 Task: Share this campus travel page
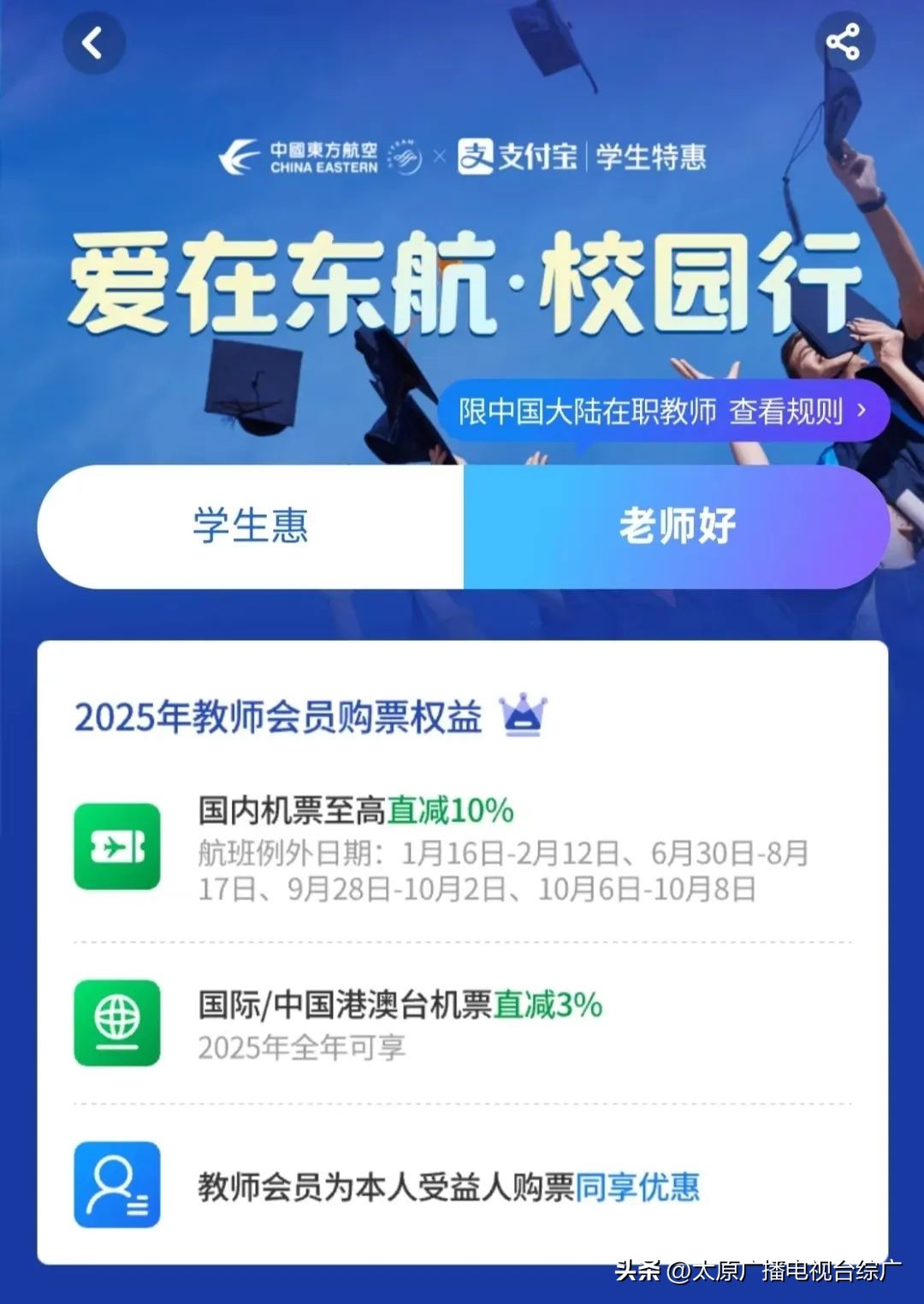click(x=842, y=43)
